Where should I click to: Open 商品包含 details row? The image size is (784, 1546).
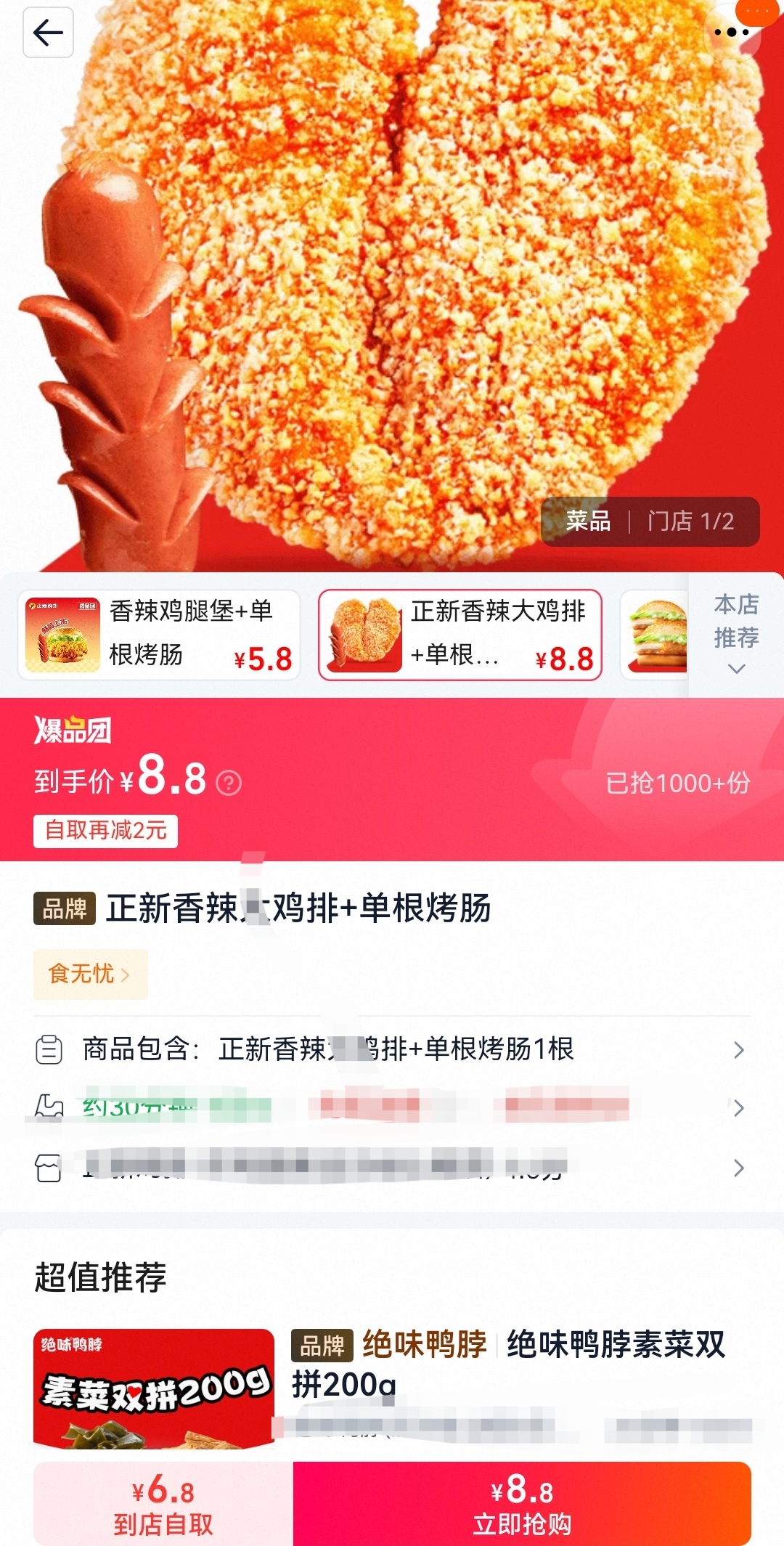click(x=392, y=1049)
